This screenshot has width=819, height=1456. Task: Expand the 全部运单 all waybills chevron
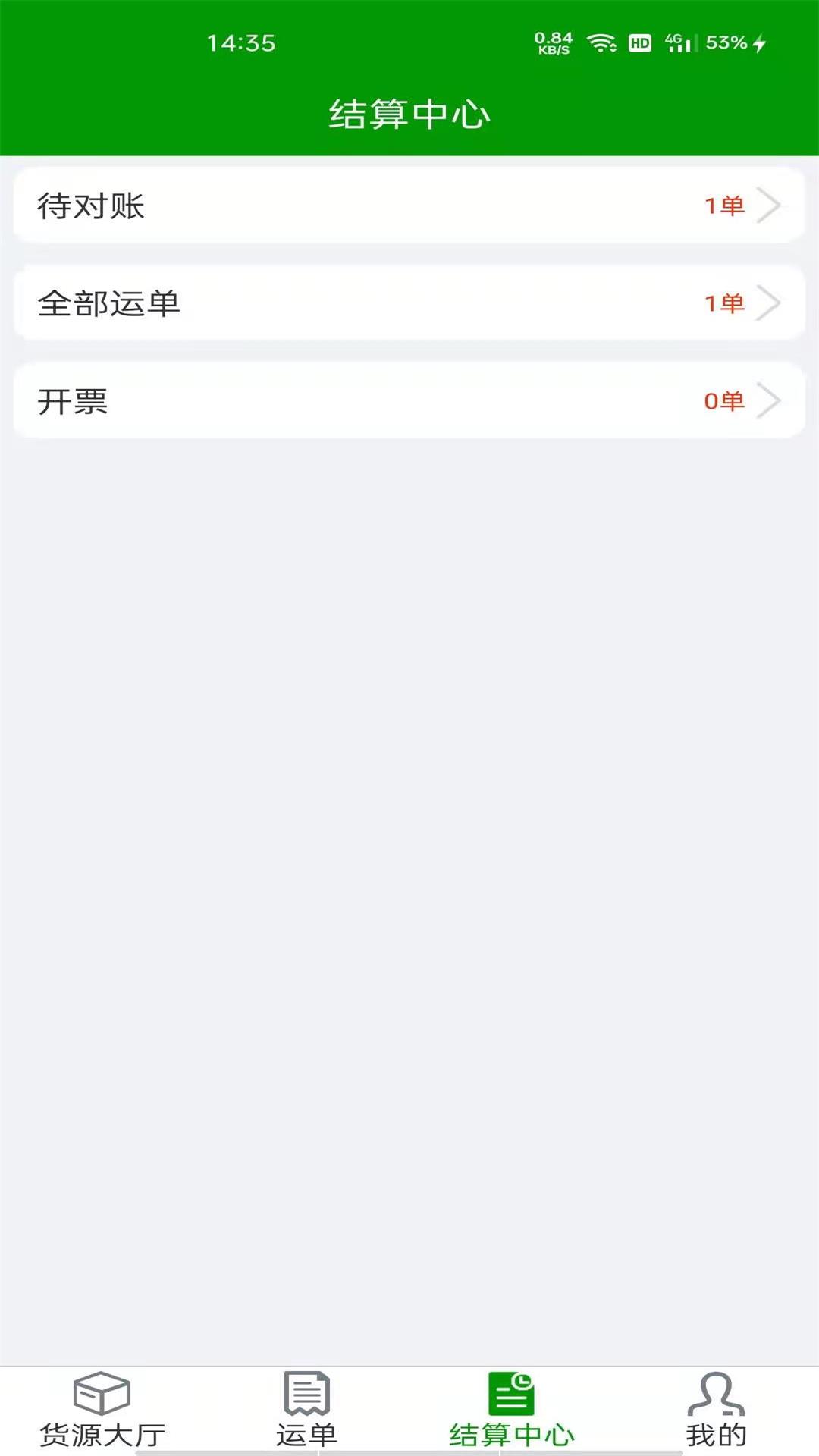[x=773, y=303]
